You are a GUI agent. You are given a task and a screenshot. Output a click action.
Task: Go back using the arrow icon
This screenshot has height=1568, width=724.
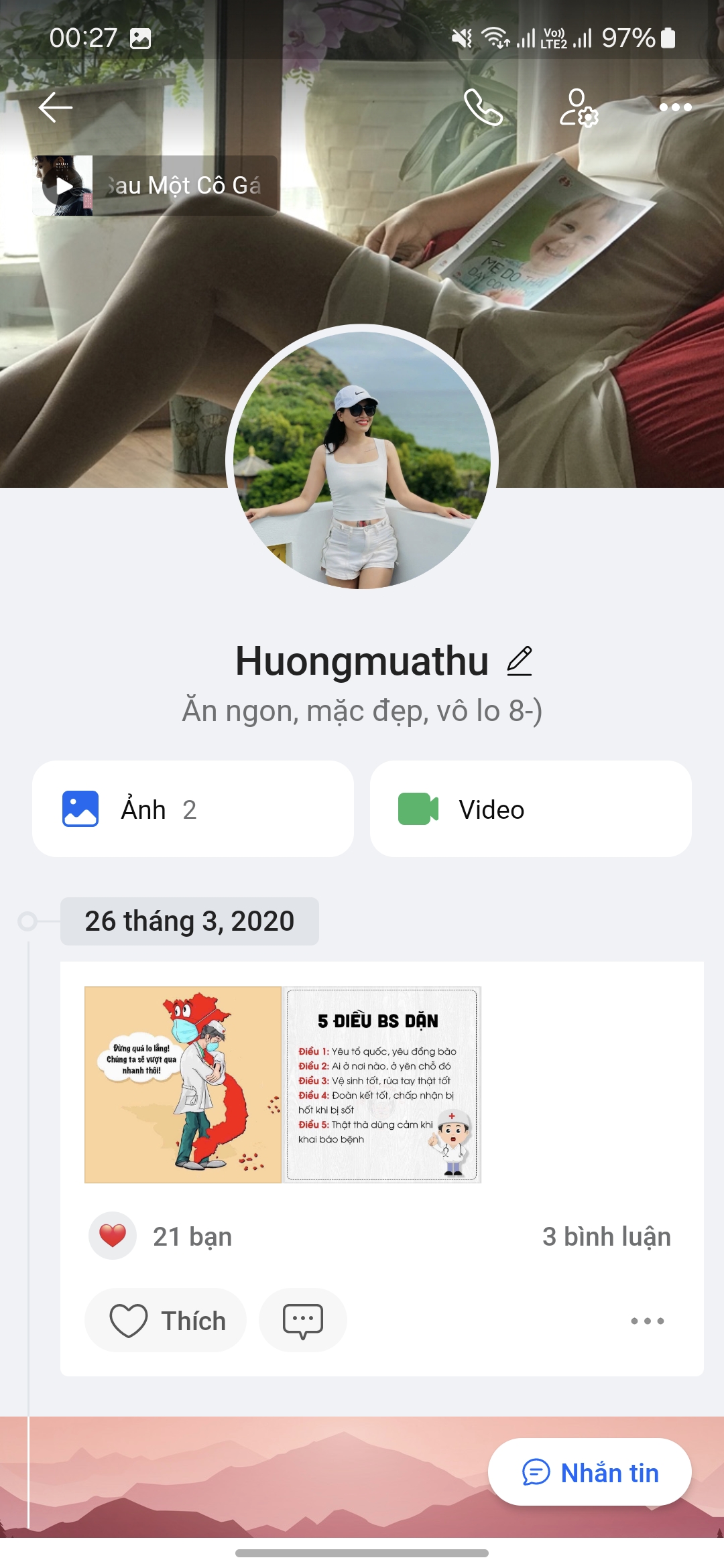56,107
